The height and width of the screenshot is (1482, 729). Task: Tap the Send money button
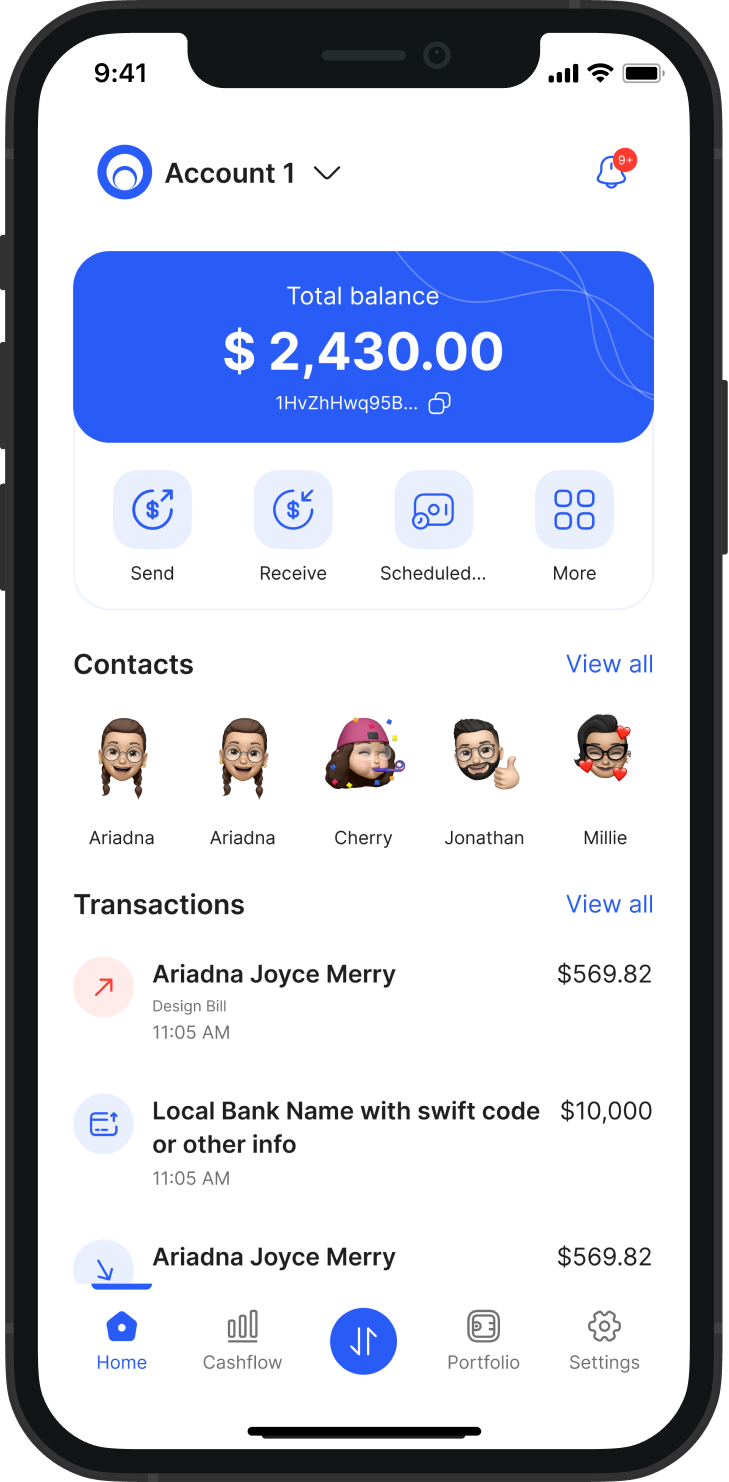(152, 510)
